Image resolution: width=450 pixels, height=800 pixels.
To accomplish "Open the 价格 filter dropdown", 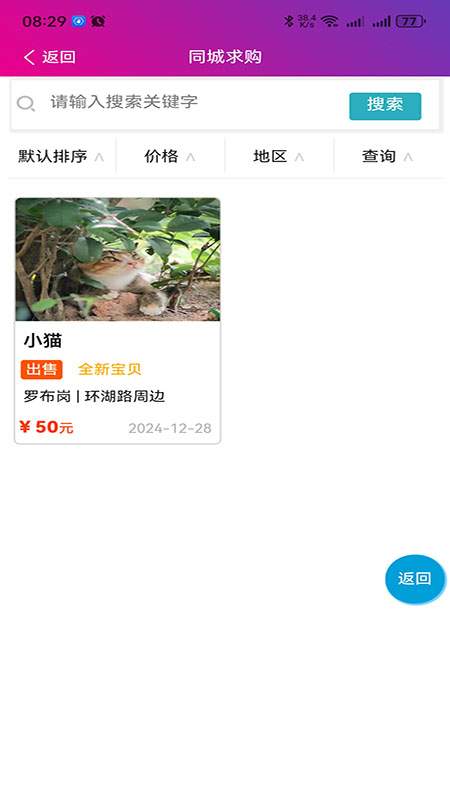I will pyautogui.click(x=170, y=156).
